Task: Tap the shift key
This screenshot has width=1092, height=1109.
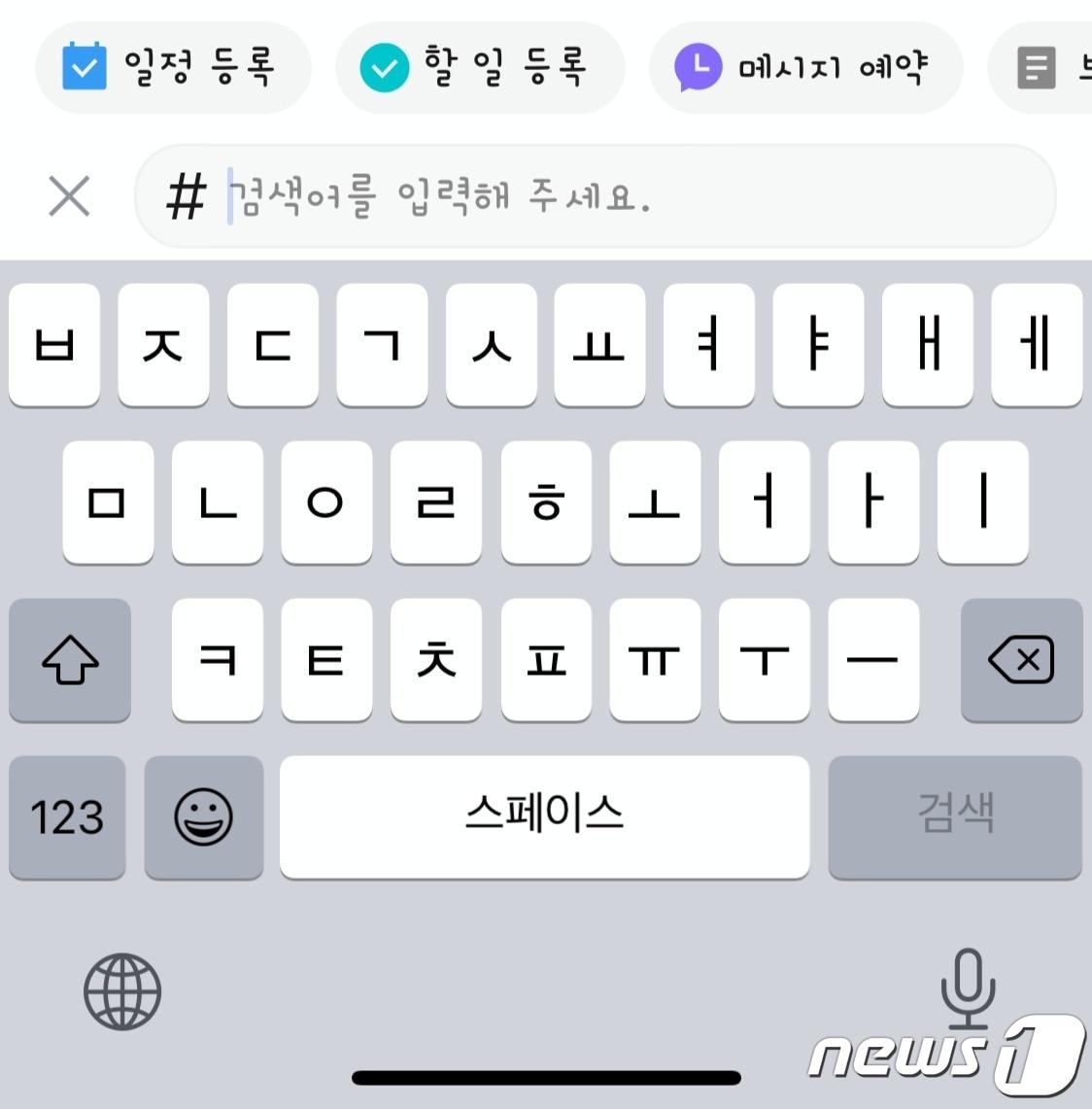Action: point(70,661)
